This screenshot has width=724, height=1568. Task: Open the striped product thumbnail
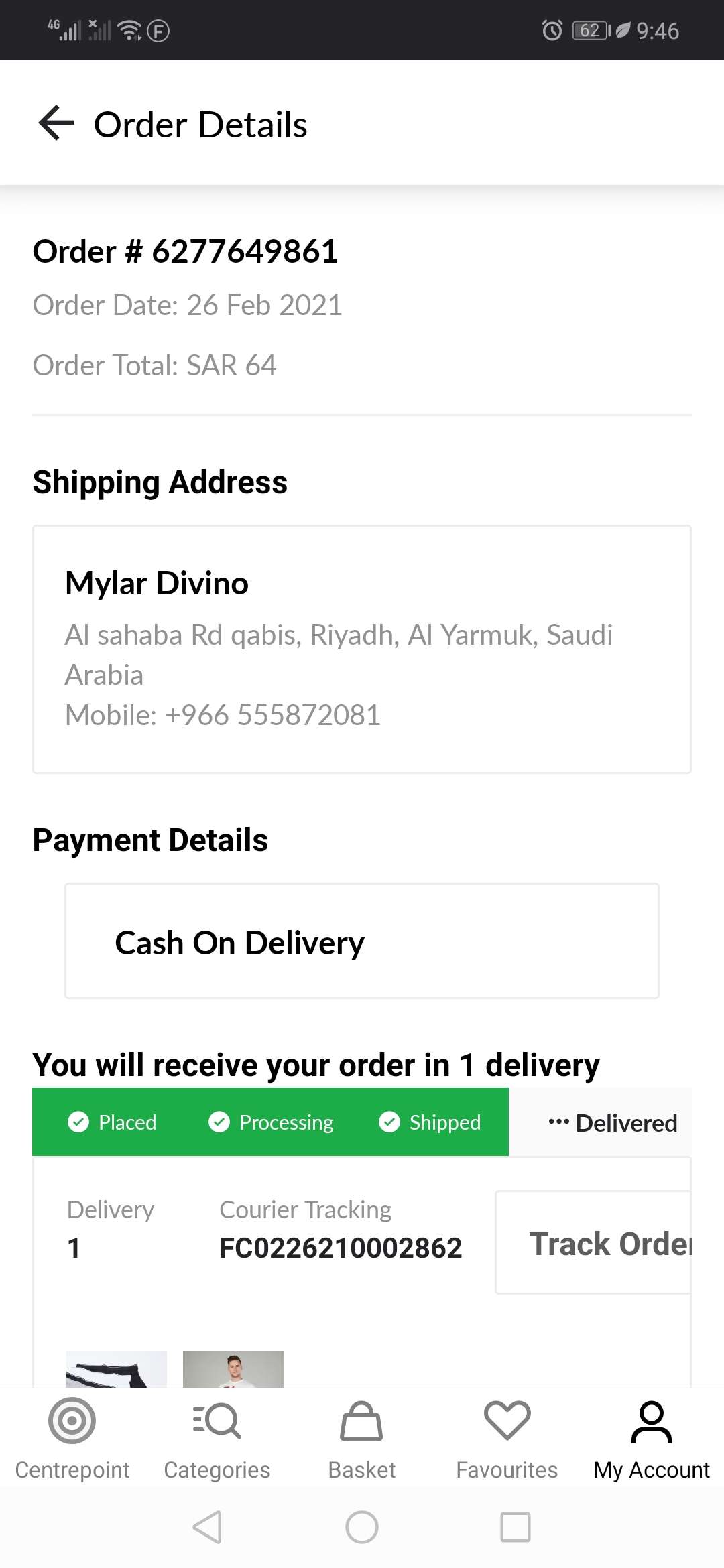tap(117, 1369)
